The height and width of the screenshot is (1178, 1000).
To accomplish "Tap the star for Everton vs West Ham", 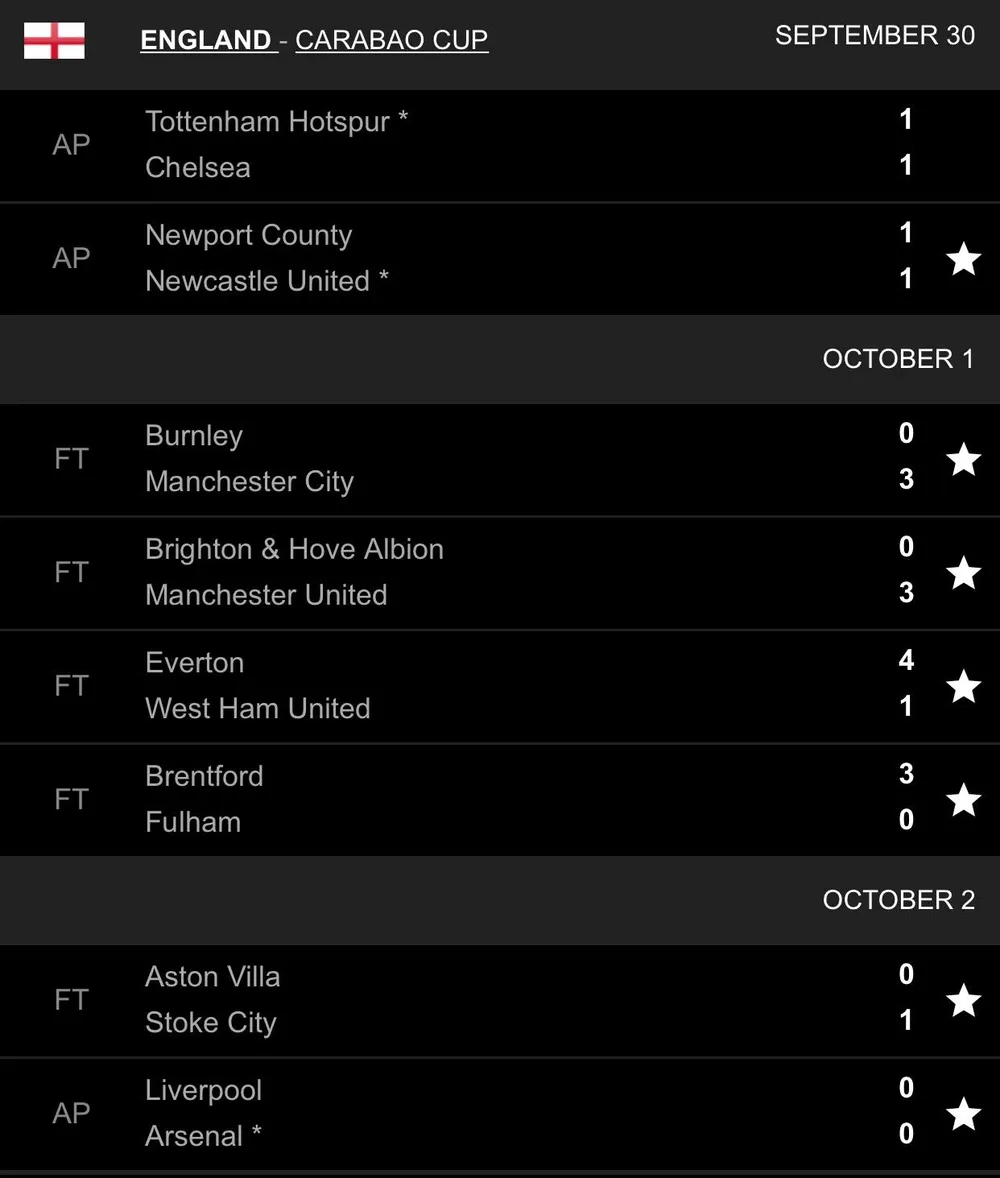I will click(x=963, y=687).
